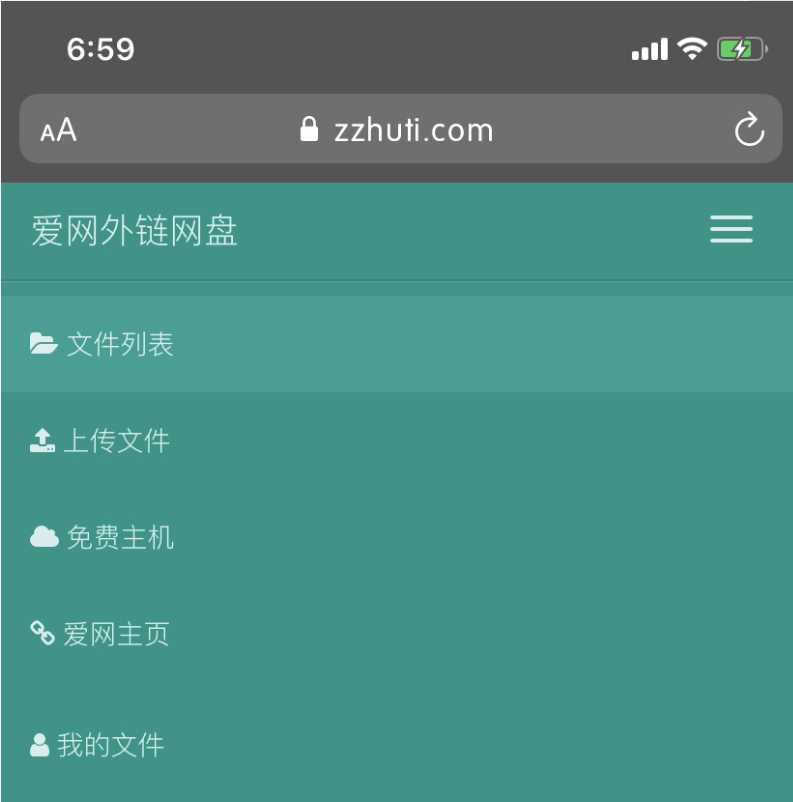Tap the 爱网外链网盘 site title
This screenshot has width=793, height=802.
134,231
